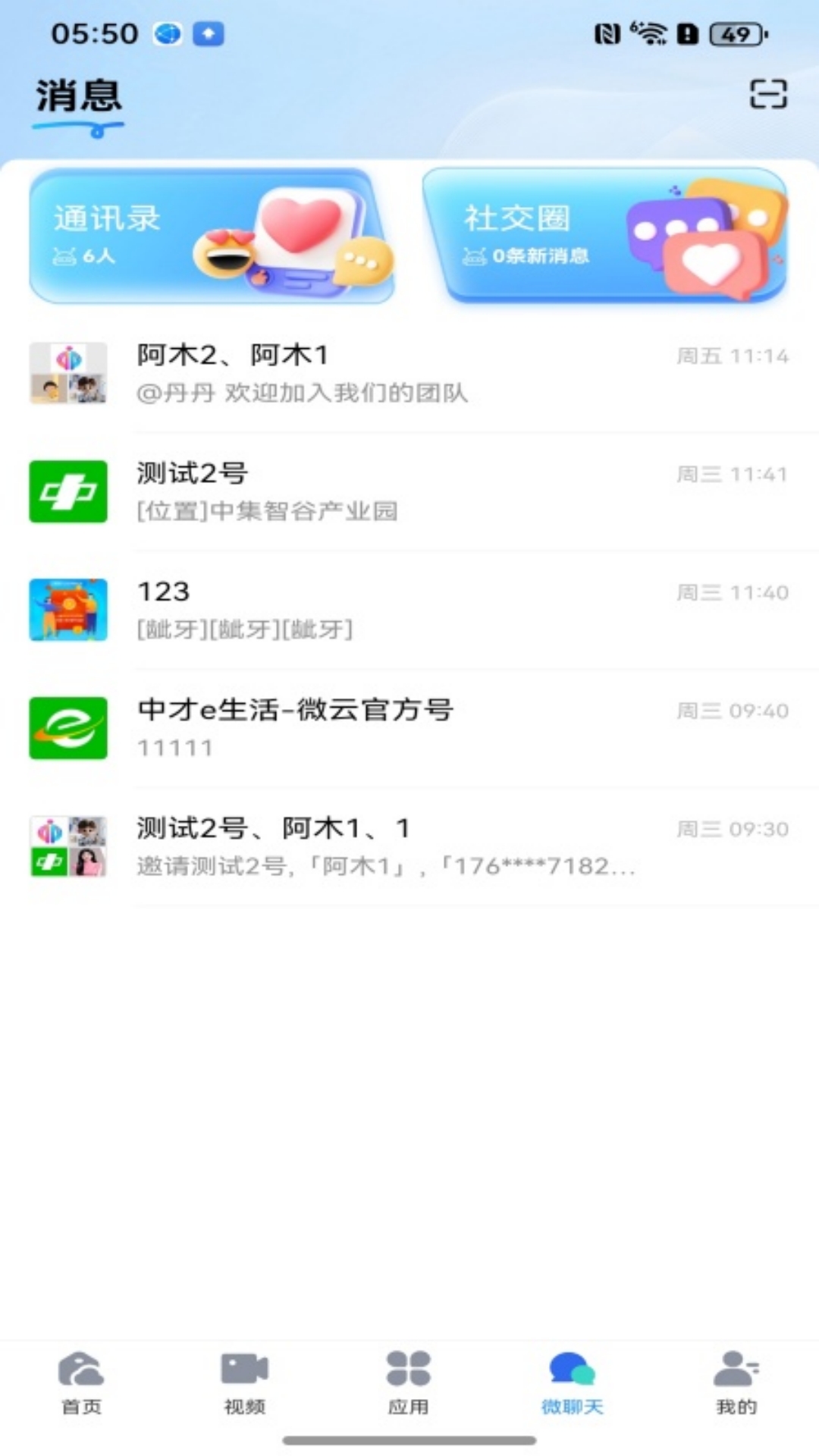Open the 视频 video camera icon
Viewport: 819px width, 1456px height.
point(244,1370)
